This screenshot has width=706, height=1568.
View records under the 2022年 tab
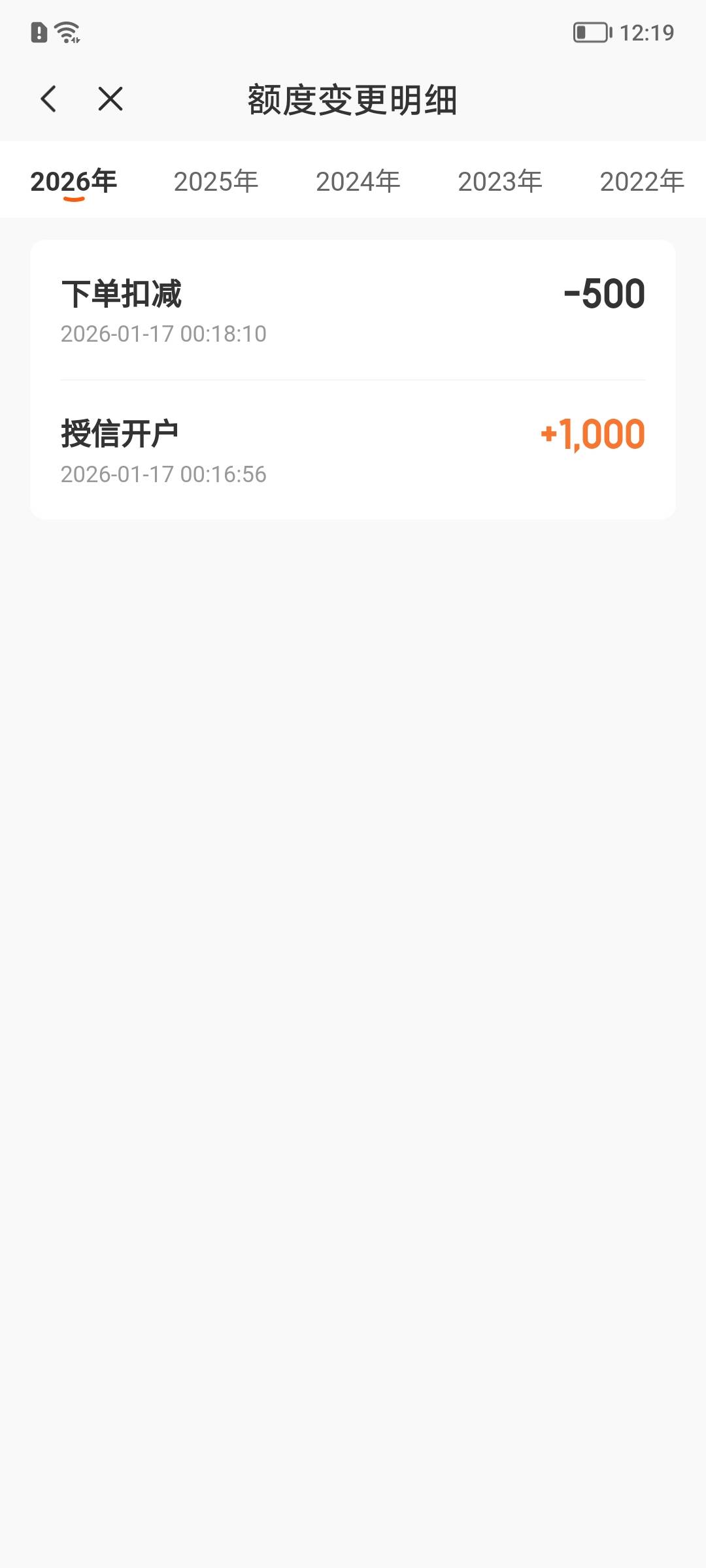click(642, 181)
